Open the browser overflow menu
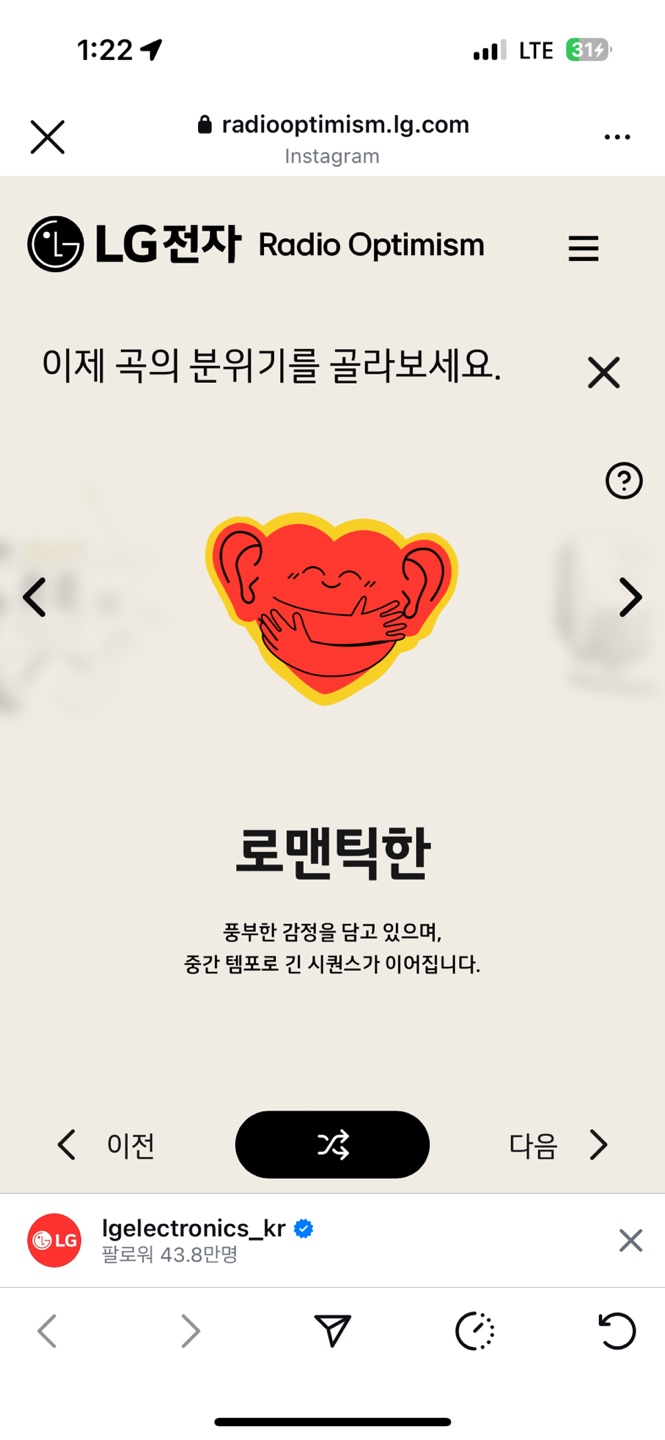The image size is (665, 1440). (617, 137)
